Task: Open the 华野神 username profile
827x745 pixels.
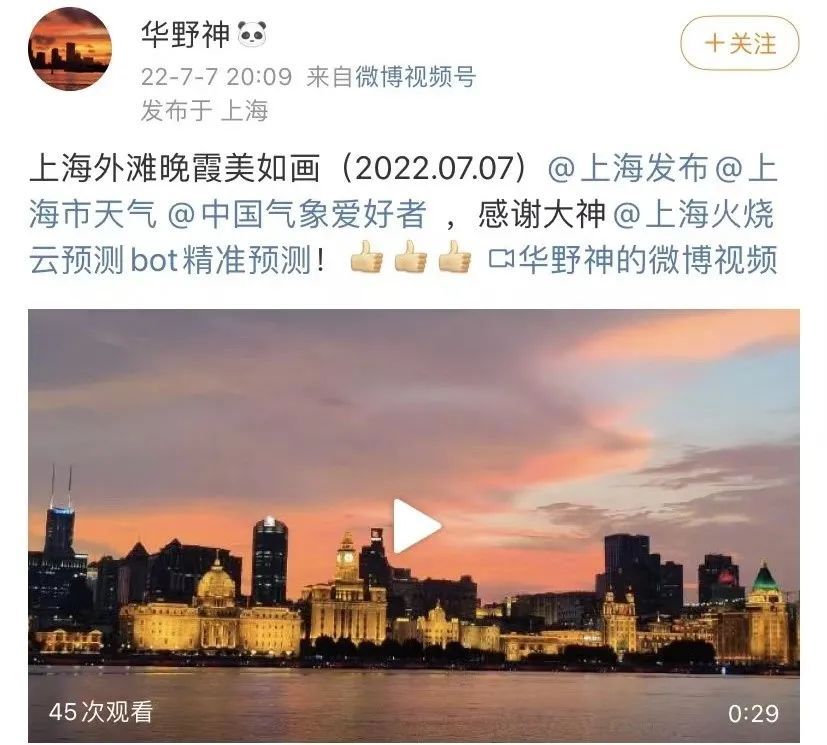Action: point(187,35)
